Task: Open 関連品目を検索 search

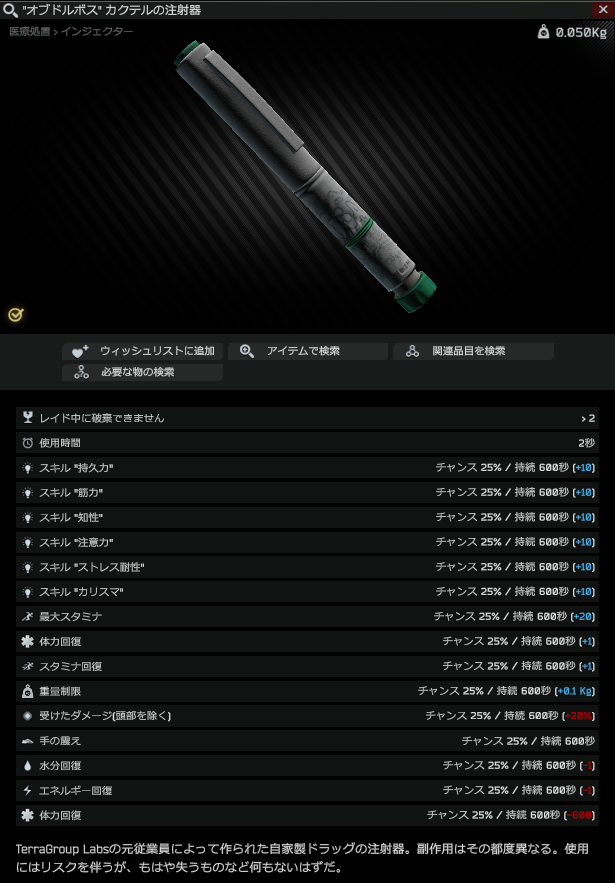Action: click(473, 351)
